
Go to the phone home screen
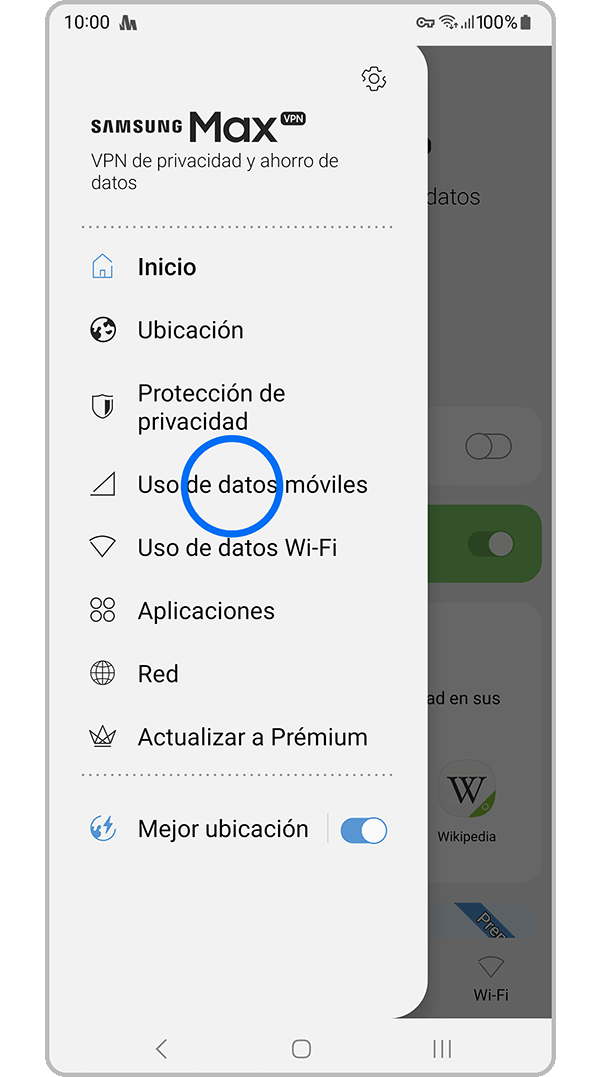(x=301, y=1048)
